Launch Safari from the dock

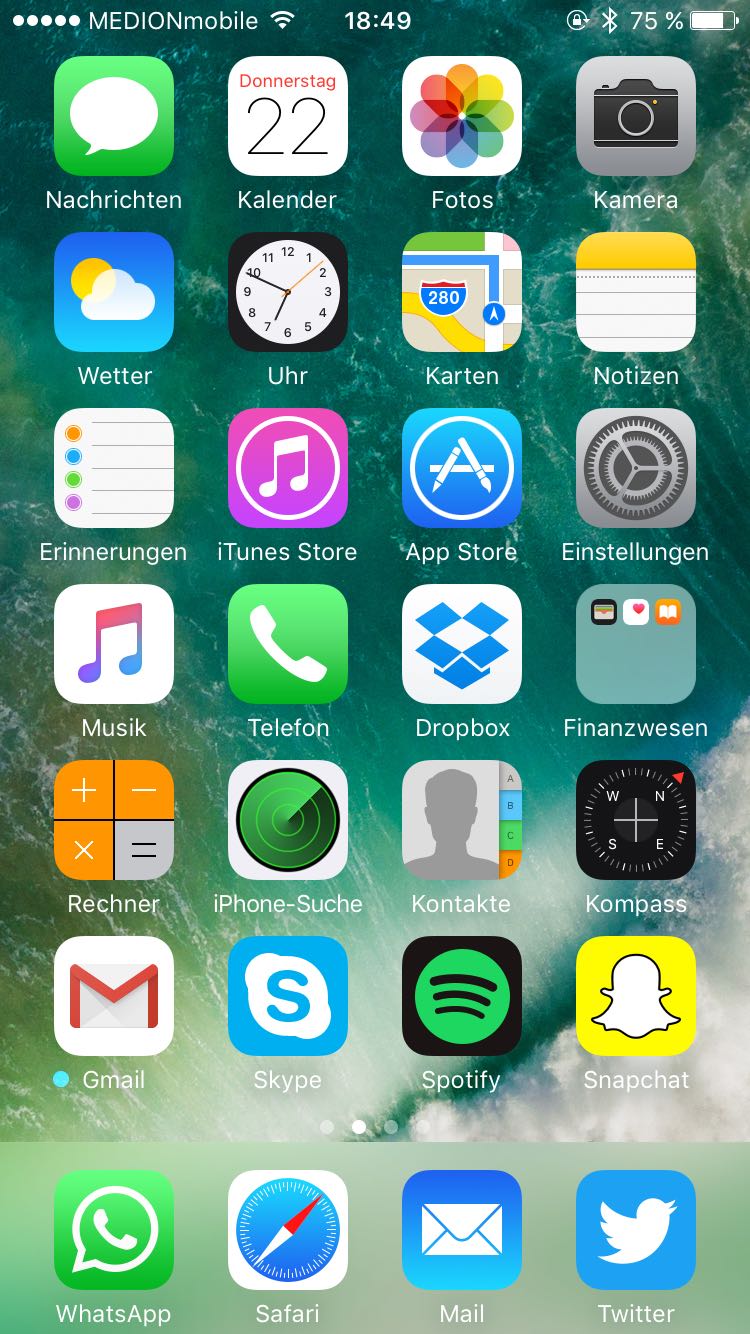pos(288,1230)
